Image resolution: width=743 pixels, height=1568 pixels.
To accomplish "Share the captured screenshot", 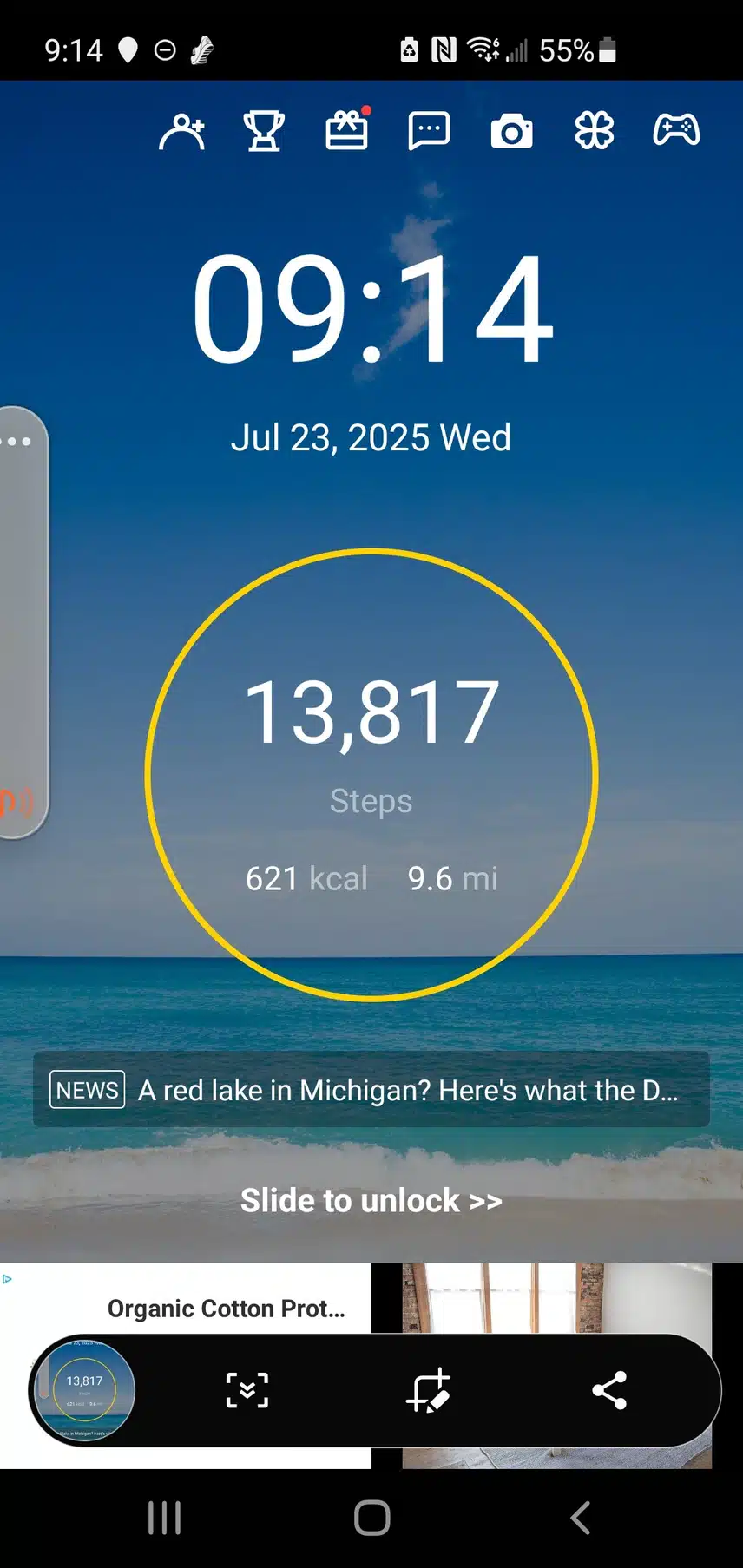I will 609,1390.
